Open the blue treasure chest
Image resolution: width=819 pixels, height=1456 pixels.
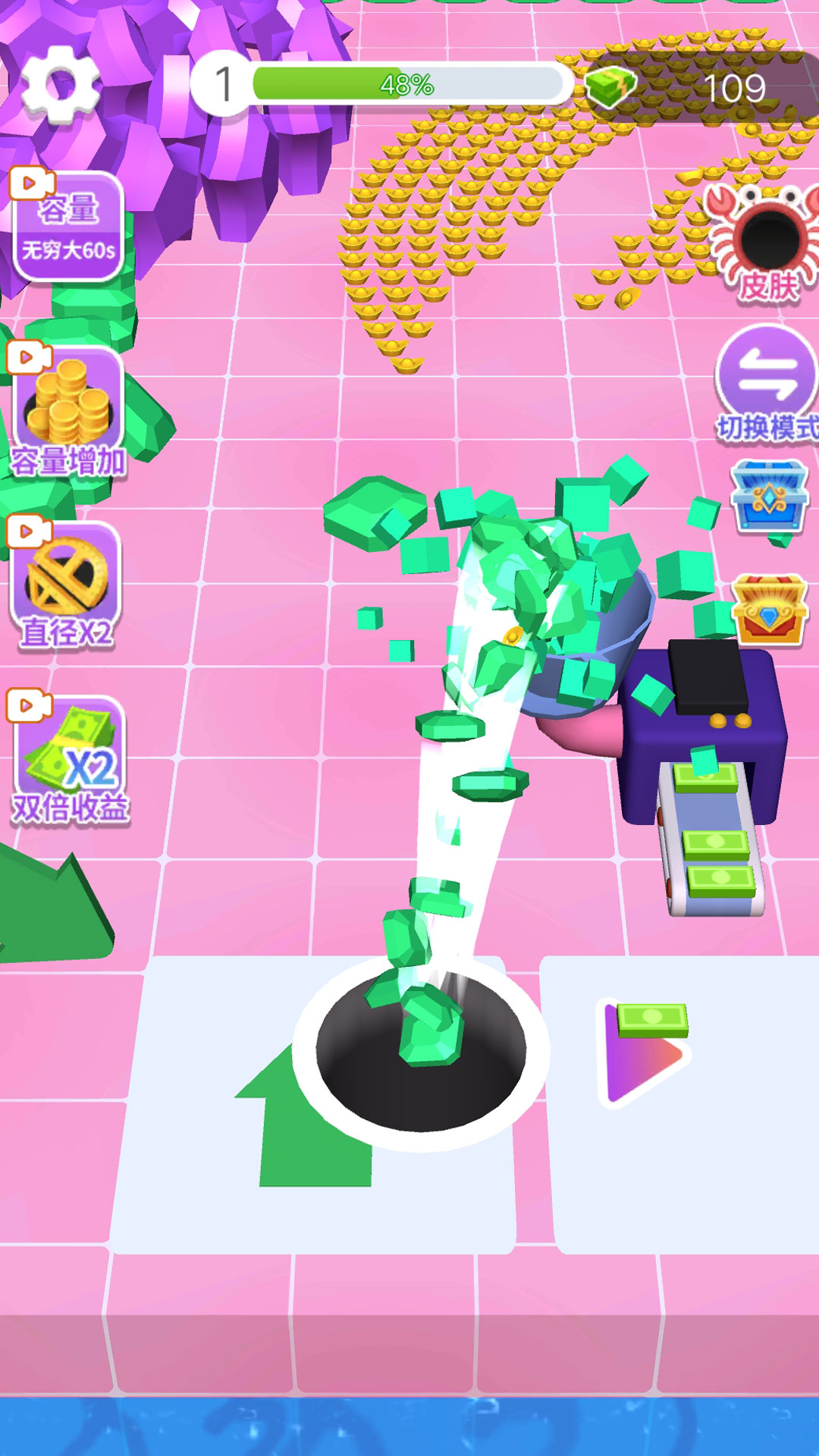(769, 497)
